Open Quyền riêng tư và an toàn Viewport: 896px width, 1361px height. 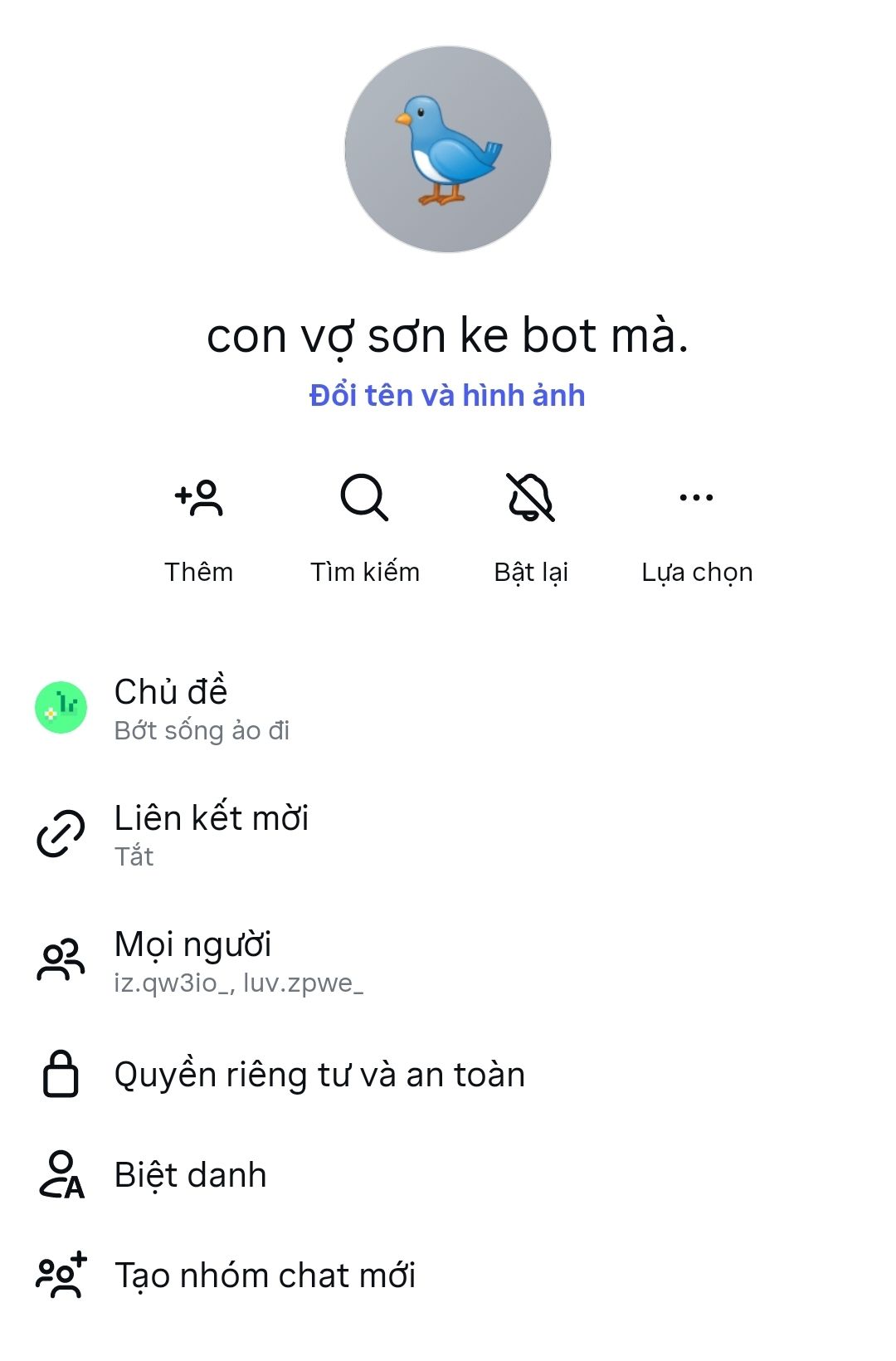pos(319,1075)
